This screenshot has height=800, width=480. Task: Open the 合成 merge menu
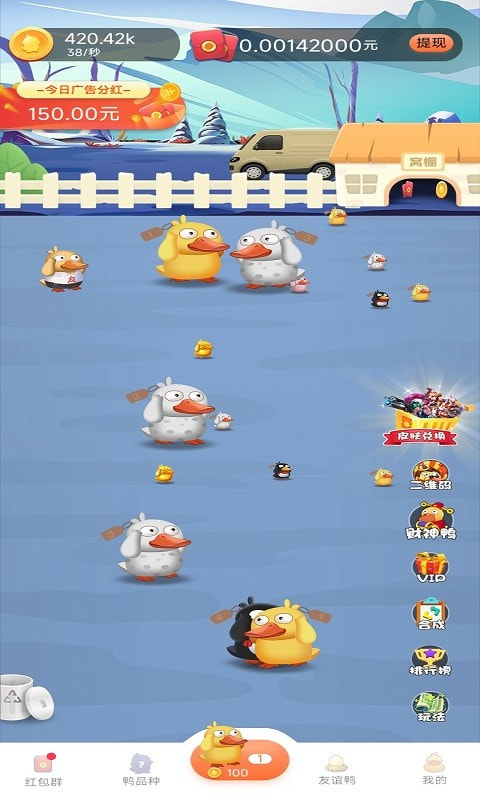(x=431, y=614)
